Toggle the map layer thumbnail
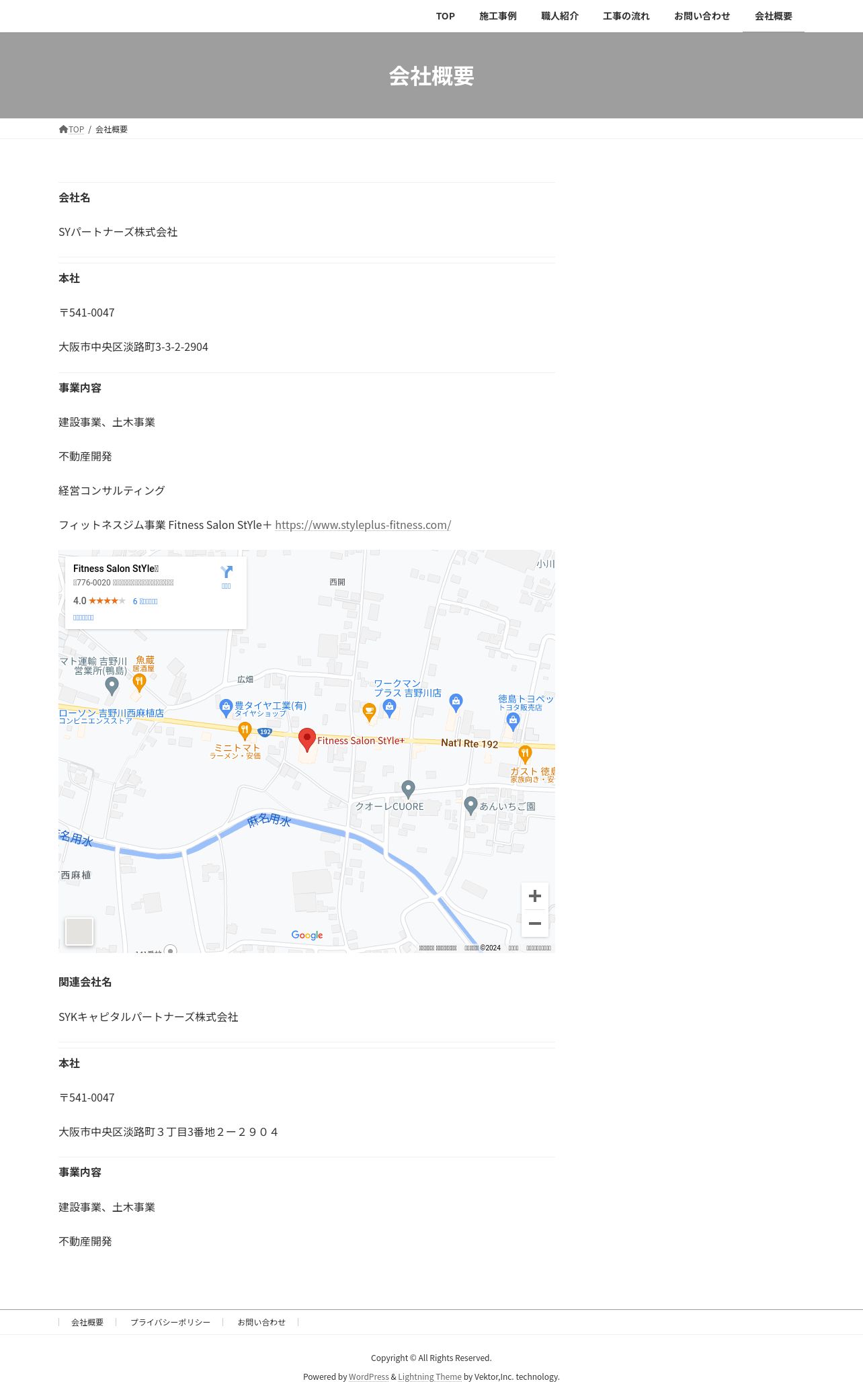The width and height of the screenshot is (863, 1400). point(79,932)
